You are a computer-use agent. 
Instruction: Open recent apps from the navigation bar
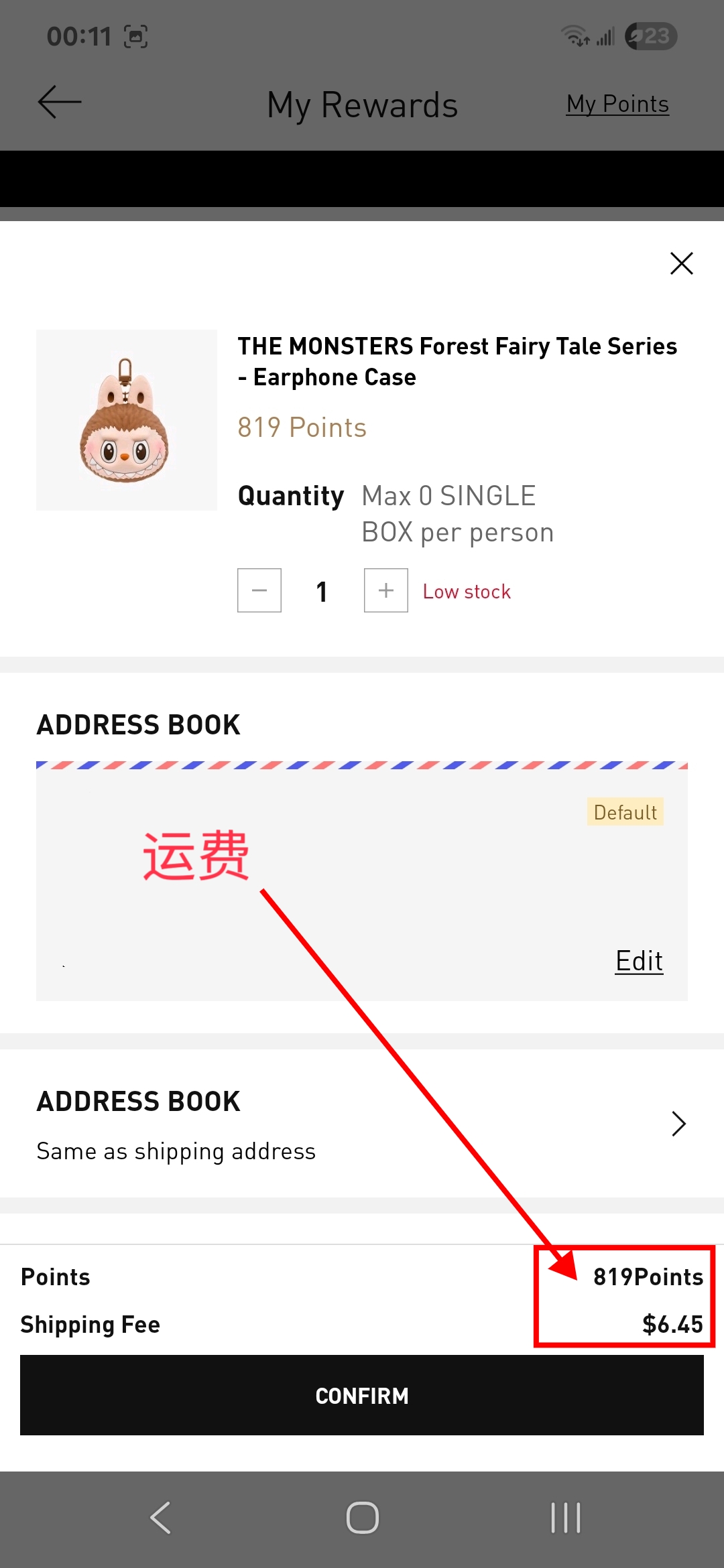(x=565, y=1518)
